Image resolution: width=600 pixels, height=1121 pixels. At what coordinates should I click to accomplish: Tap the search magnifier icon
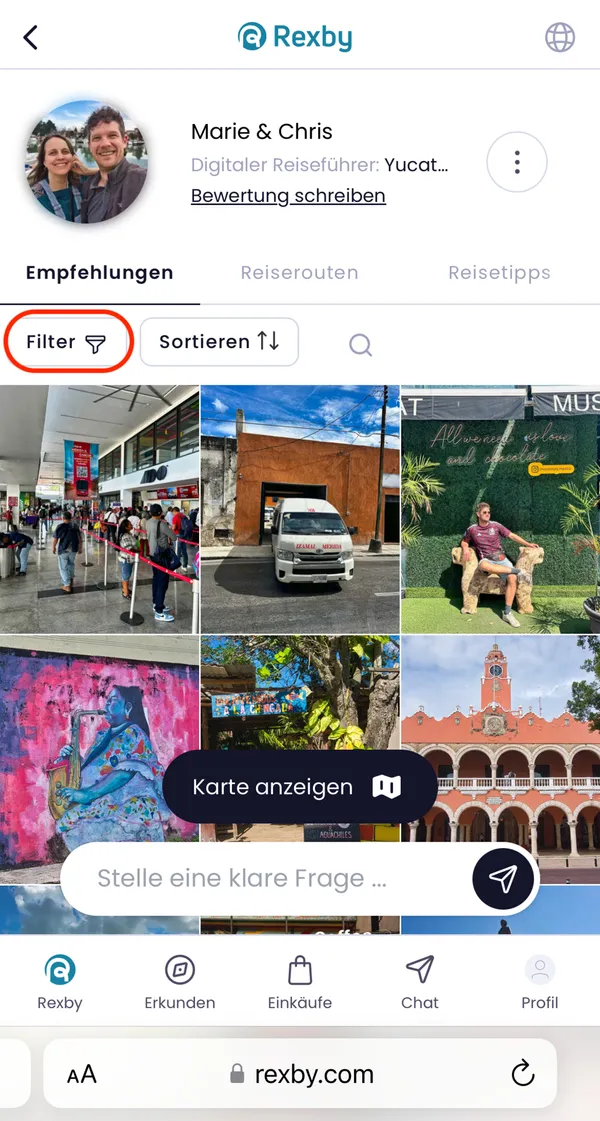pos(360,345)
